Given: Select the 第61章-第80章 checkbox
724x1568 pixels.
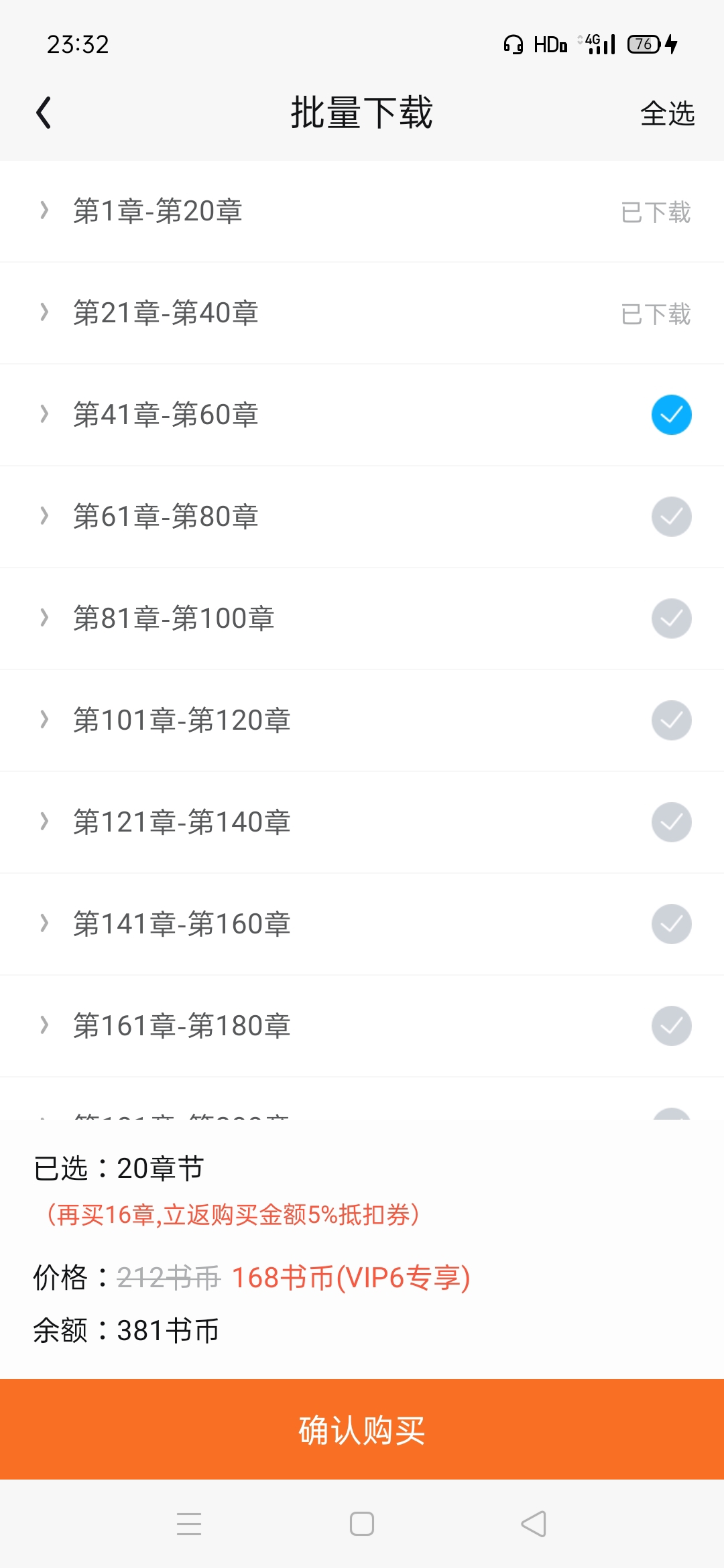Looking at the screenshot, I should (x=671, y=517).
